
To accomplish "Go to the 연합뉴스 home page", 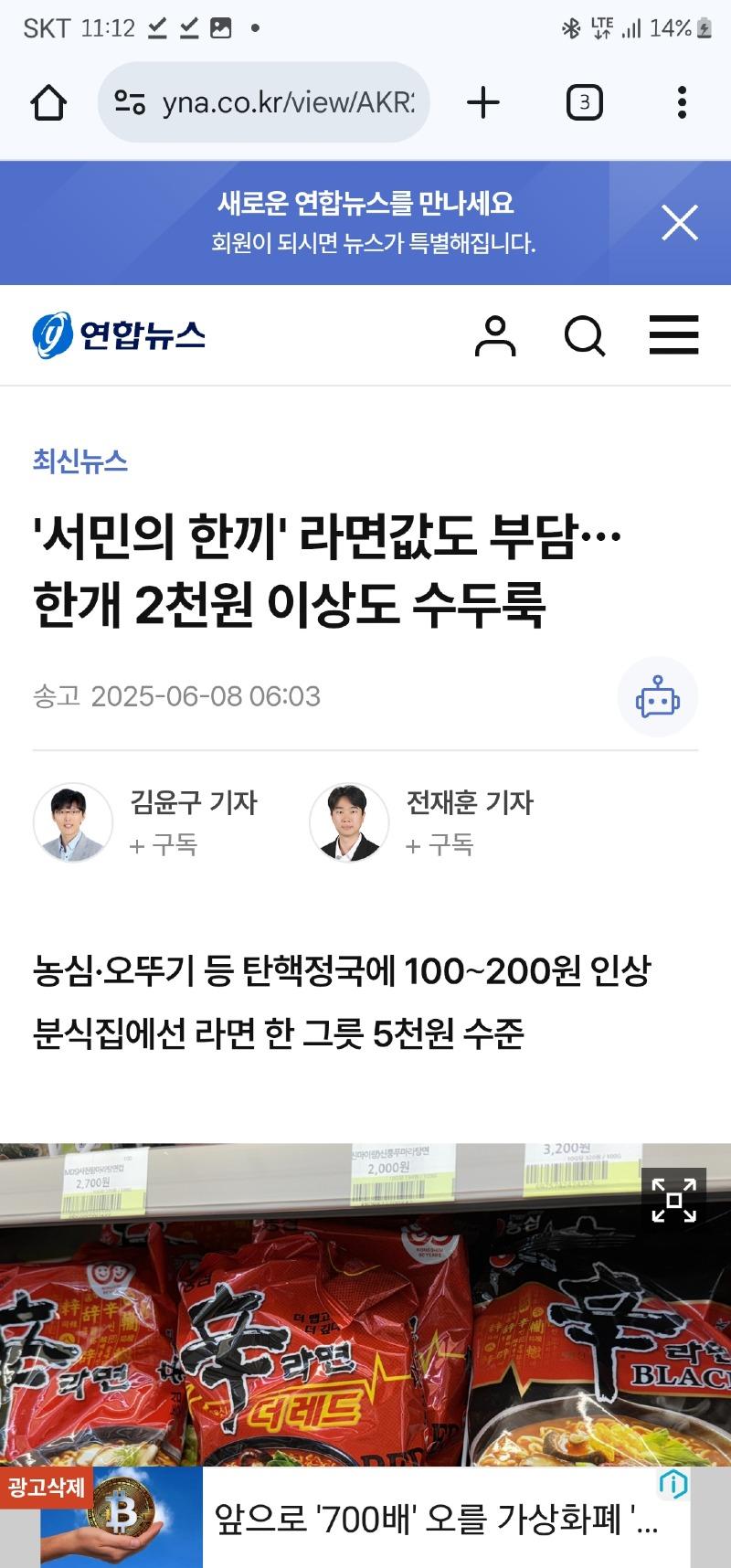I will tap(119, 335).
